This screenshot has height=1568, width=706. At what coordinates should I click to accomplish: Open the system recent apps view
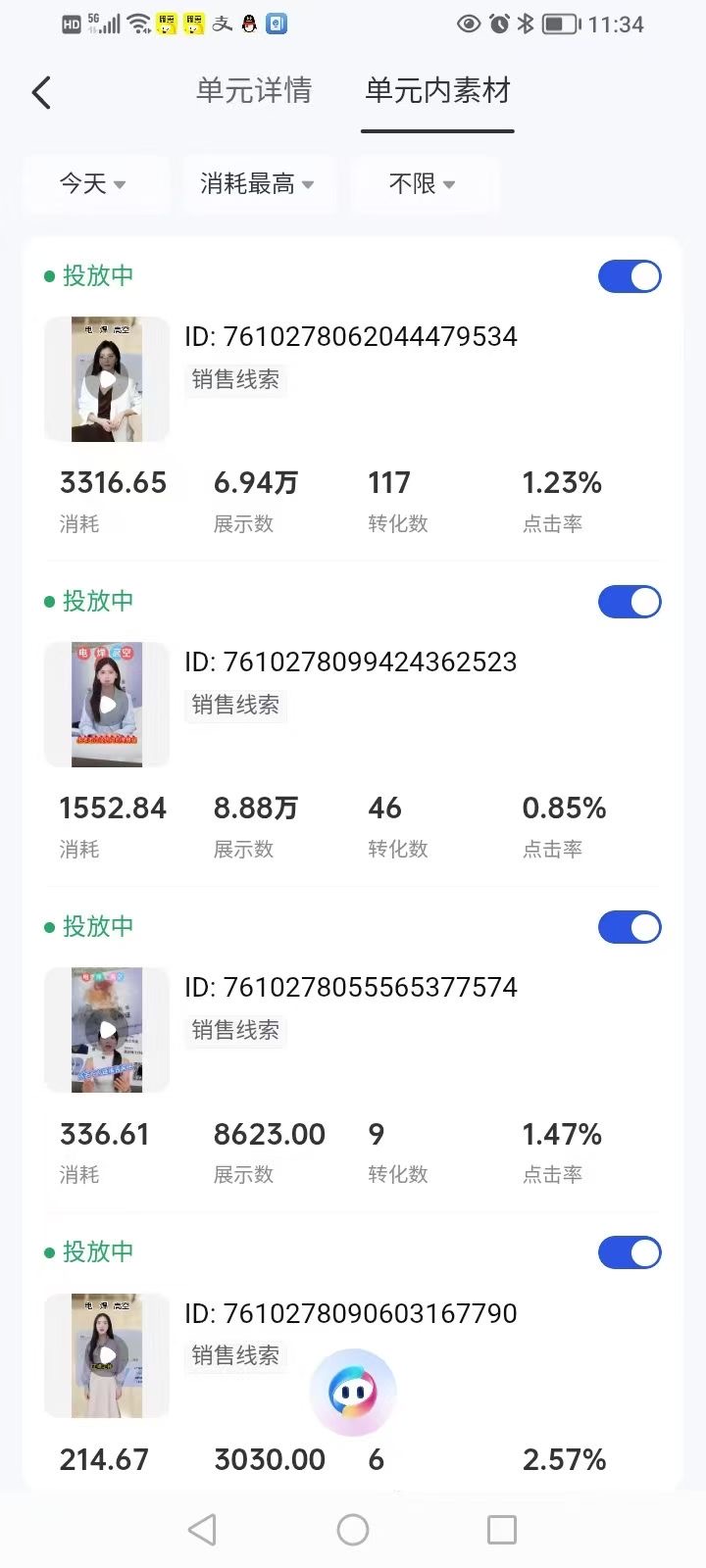pyautogui.click(x=502, y=1530)
